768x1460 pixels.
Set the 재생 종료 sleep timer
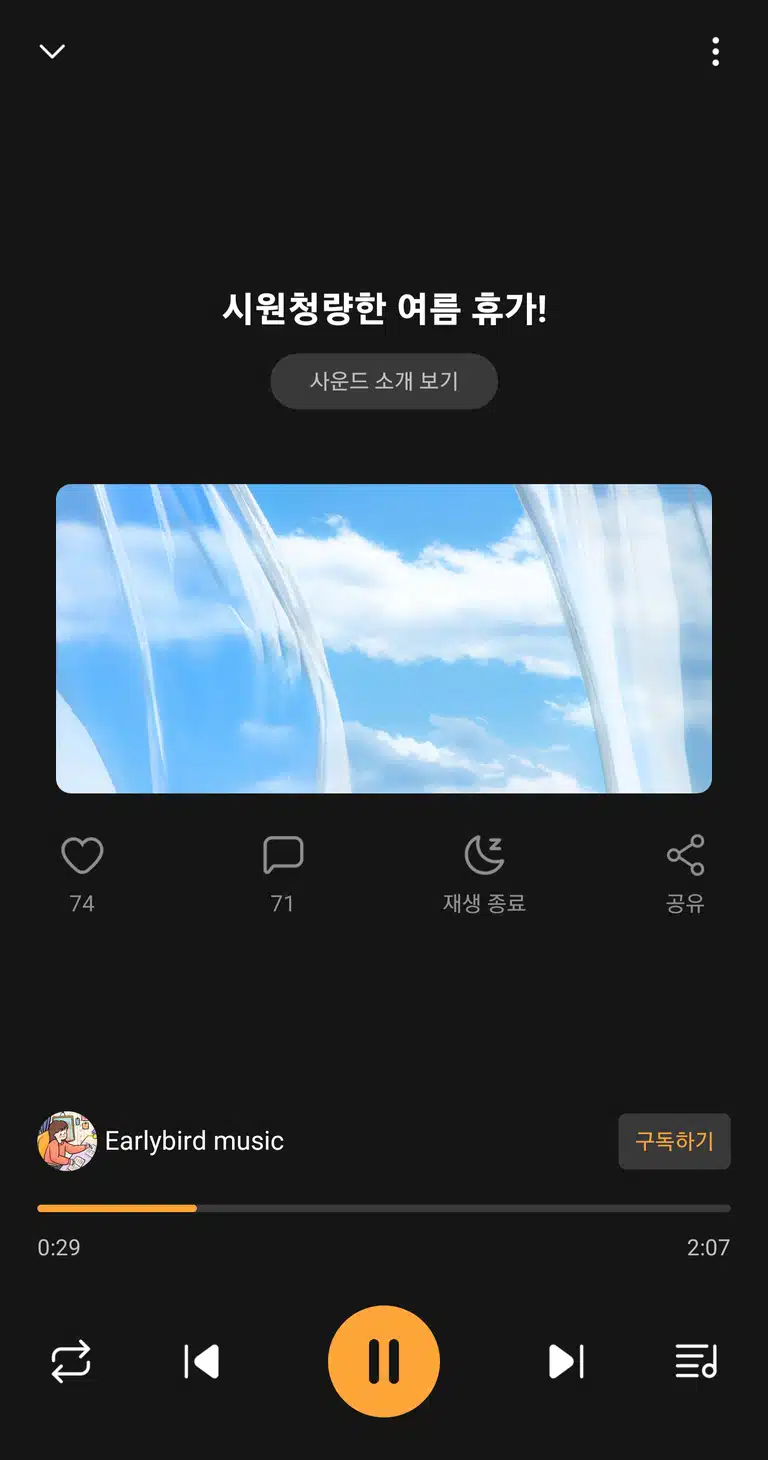pyautogui.click(x=484, y=874)
